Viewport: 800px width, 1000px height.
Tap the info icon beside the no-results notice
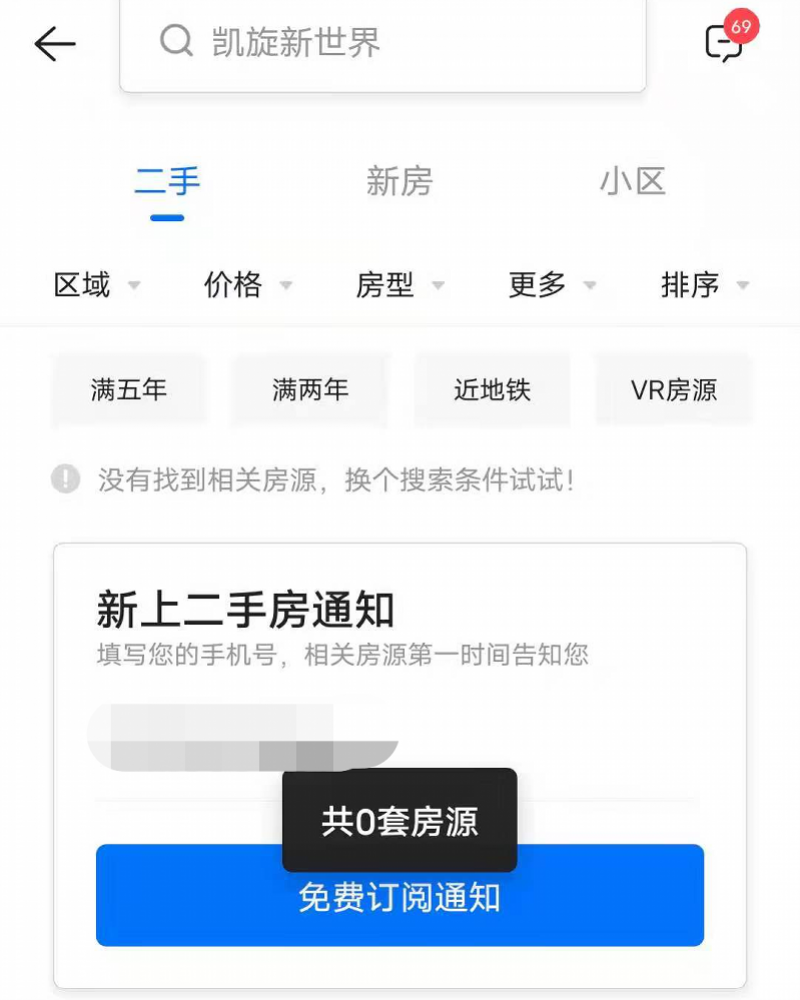pyautogui.click(x=65, y=480)
